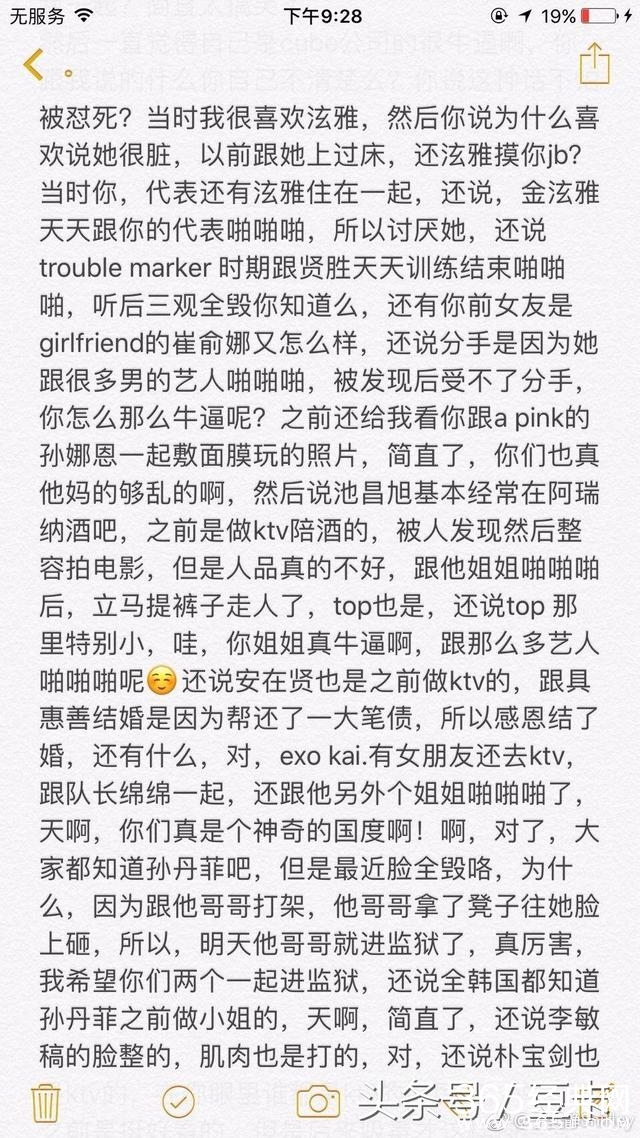640x1138 pixels.
Task: Add a checklist to the note
Action: pos(179,1101)
